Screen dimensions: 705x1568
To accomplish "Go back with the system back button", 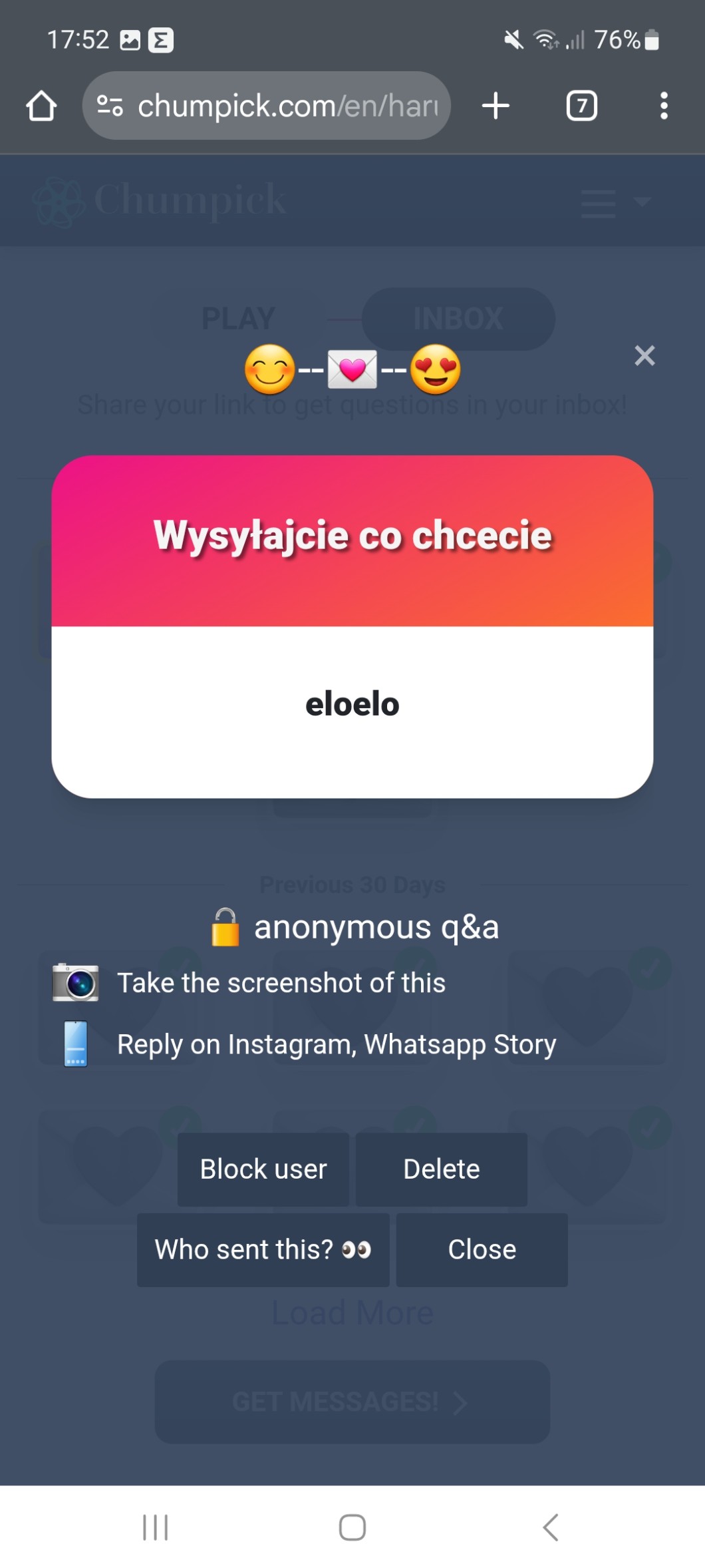I will coord(550,1527).
